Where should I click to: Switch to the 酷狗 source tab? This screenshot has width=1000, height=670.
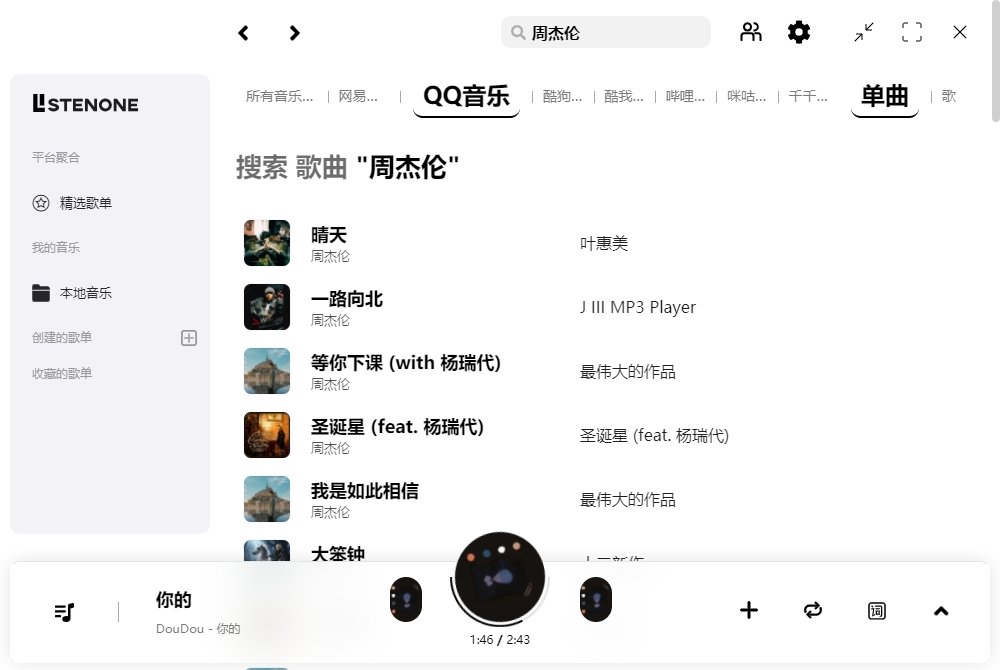pos(562,97)
